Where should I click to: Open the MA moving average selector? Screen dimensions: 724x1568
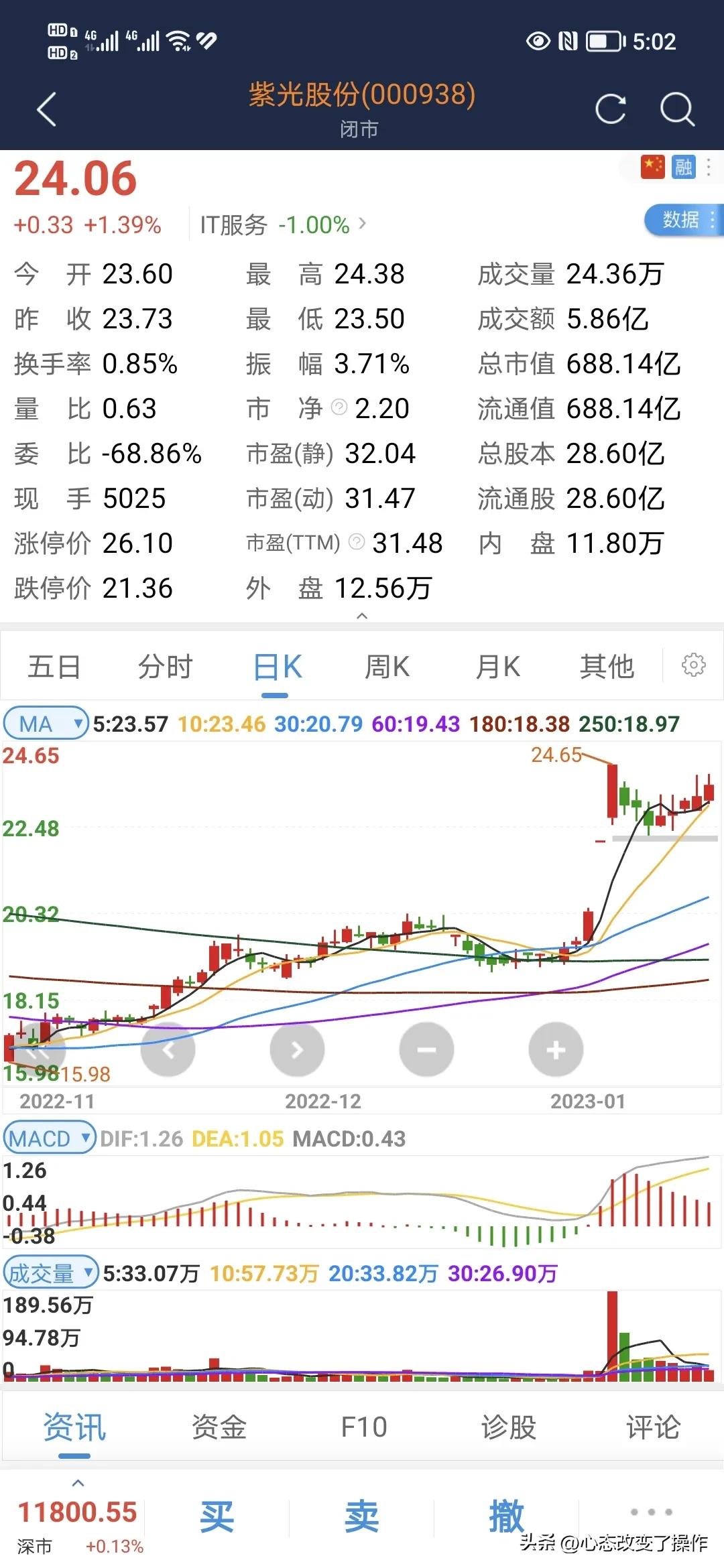pos(45,724)
